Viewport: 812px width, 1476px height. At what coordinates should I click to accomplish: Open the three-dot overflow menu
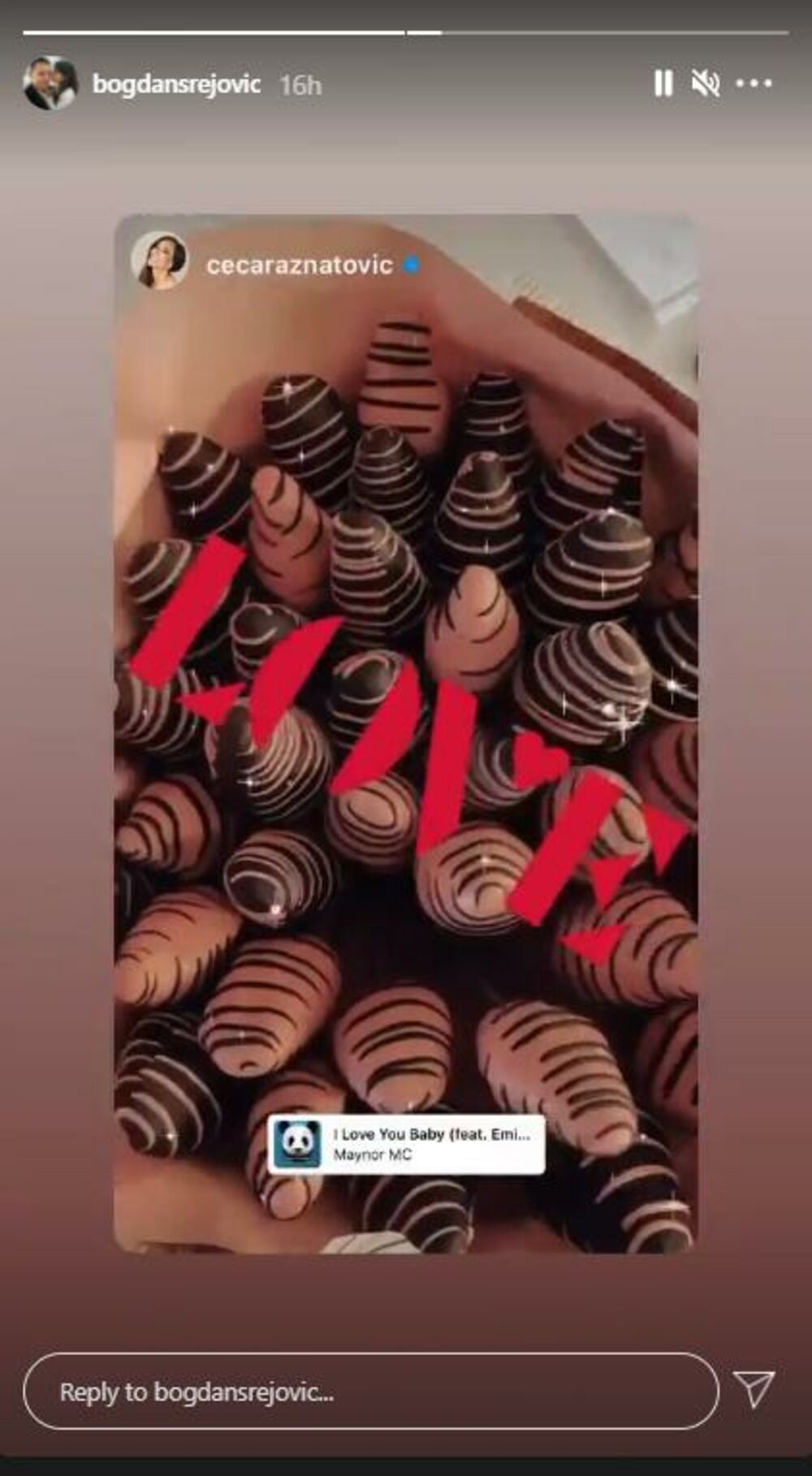(754, 83)
